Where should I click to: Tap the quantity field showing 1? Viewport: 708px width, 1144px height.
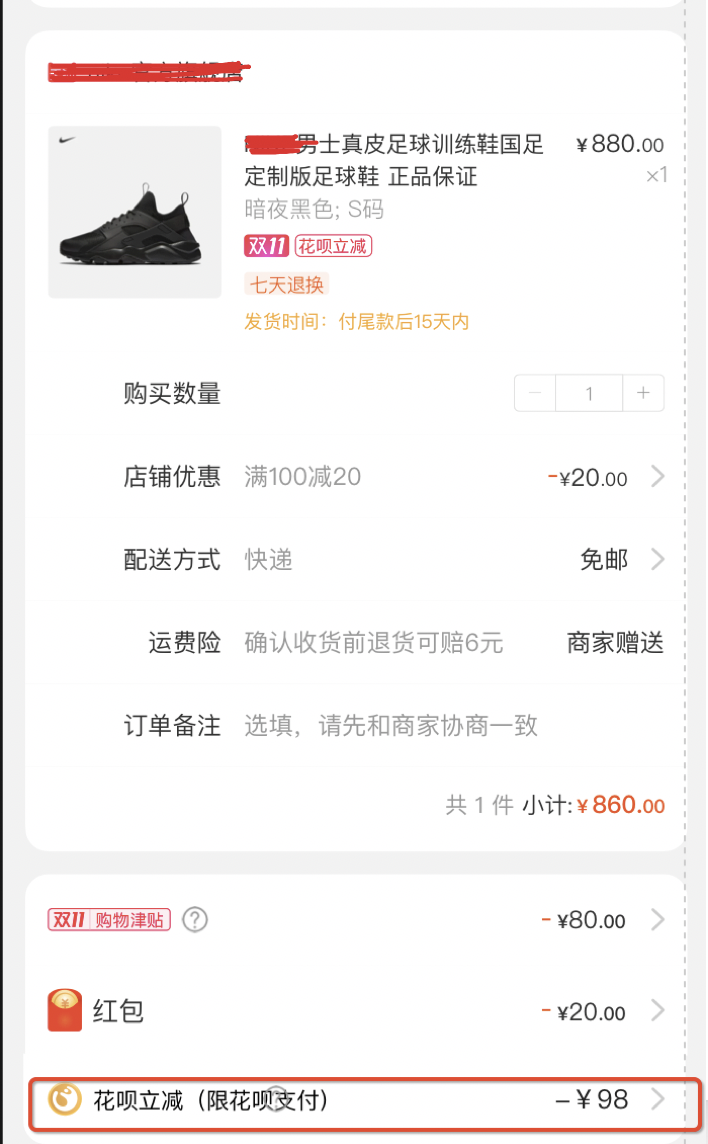(589, 394)
